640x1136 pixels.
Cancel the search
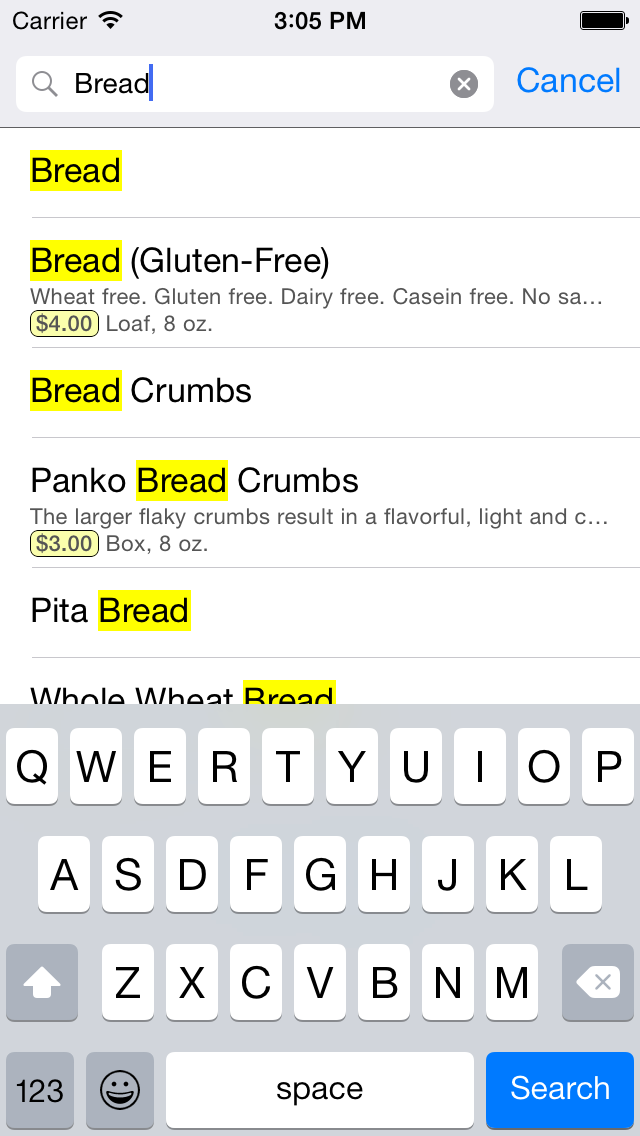click(568, 81)
